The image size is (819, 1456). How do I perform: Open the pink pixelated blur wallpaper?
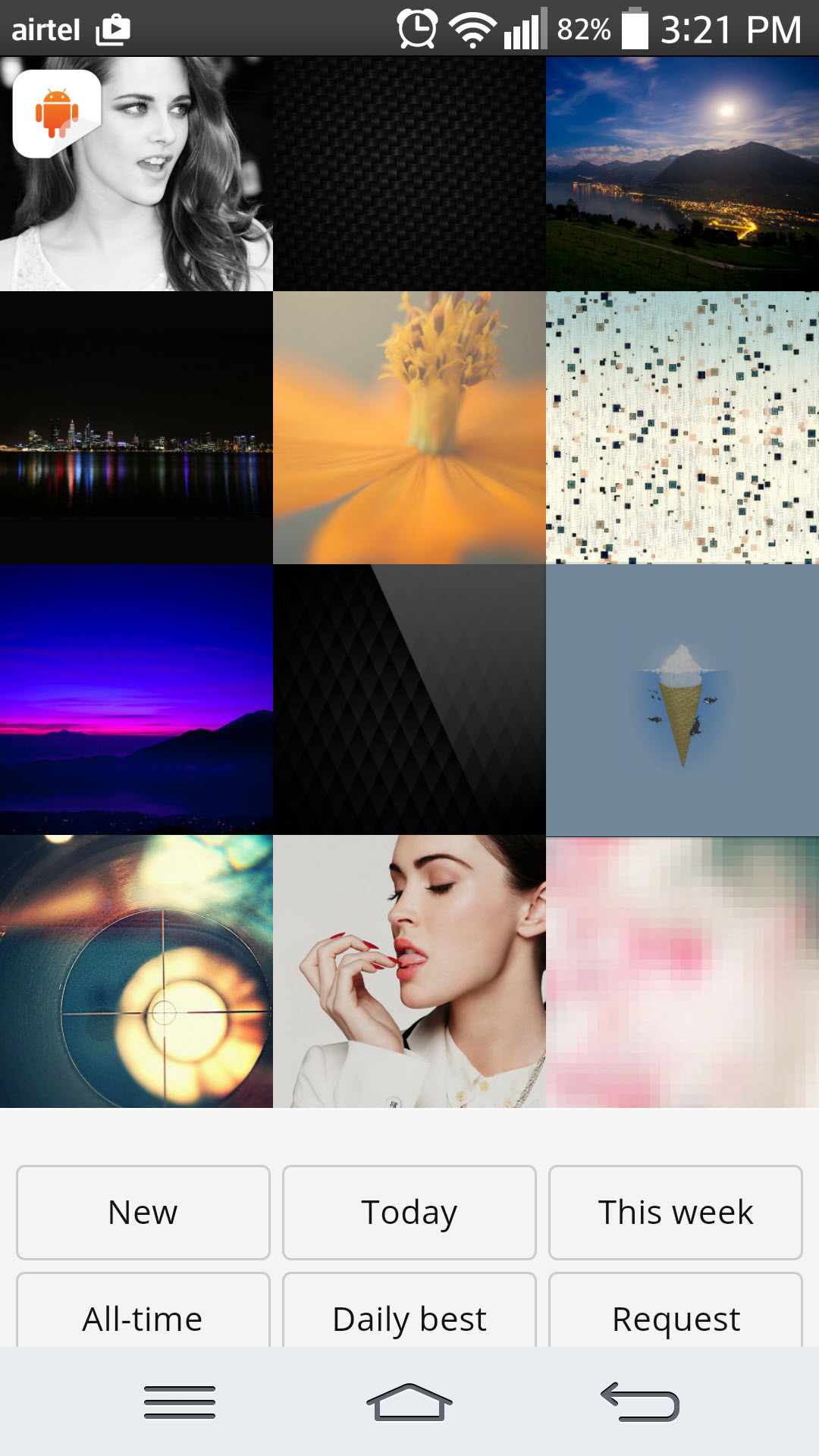(682, 971)
